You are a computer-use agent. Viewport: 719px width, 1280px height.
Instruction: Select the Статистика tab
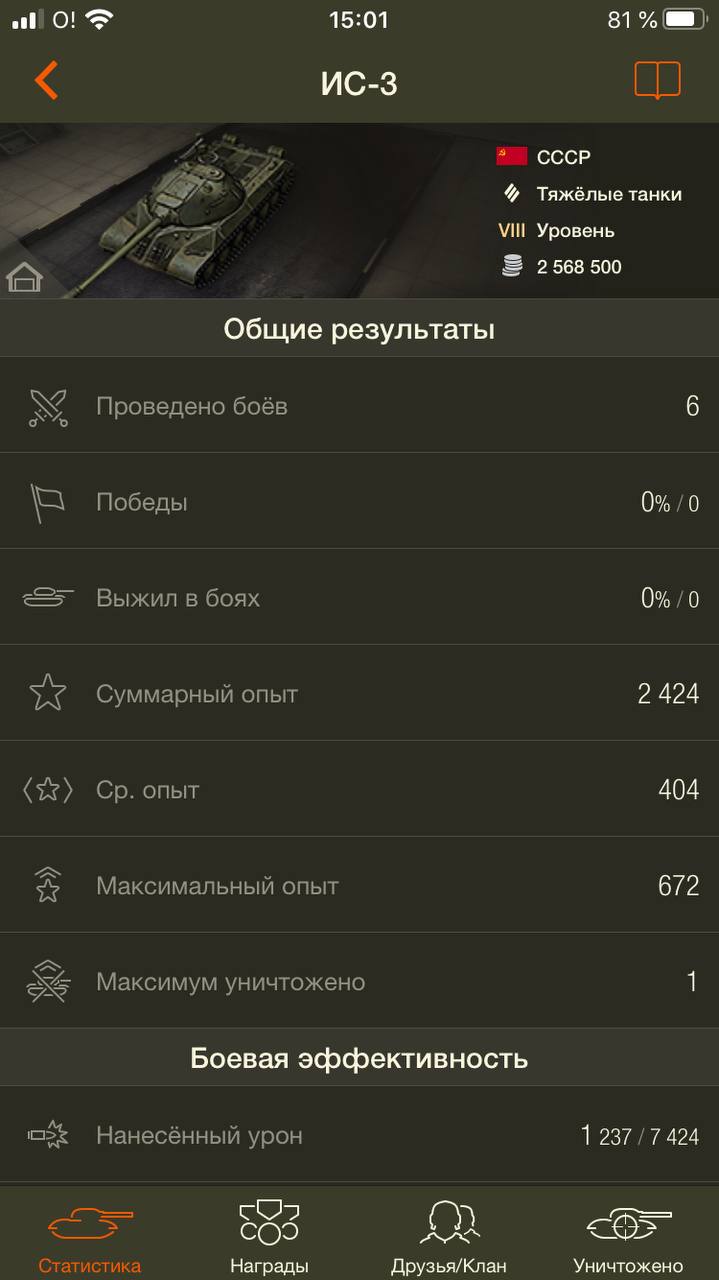[90, 1236]
